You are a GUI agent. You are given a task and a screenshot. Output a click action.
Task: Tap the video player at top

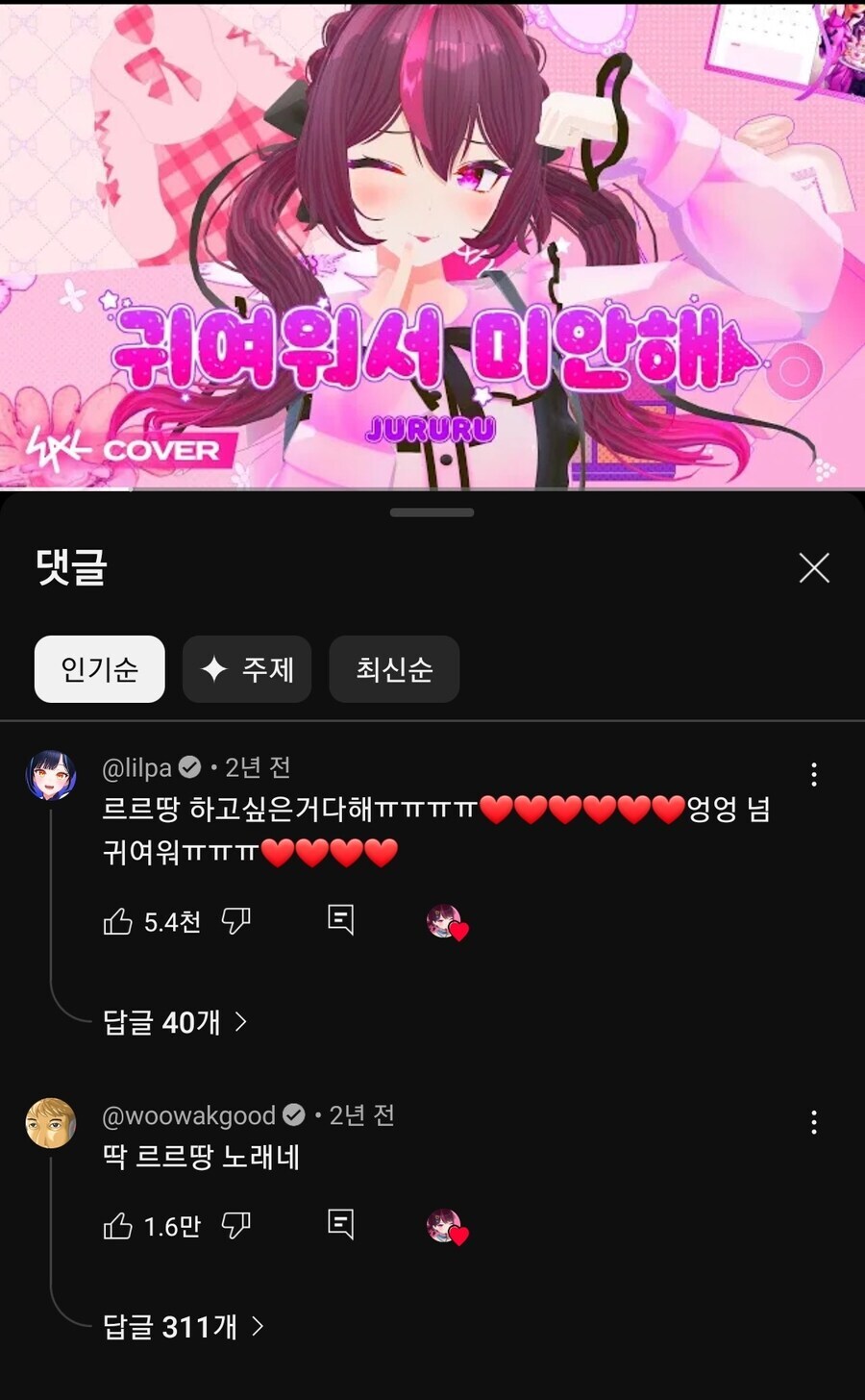[x=432, y=245]
